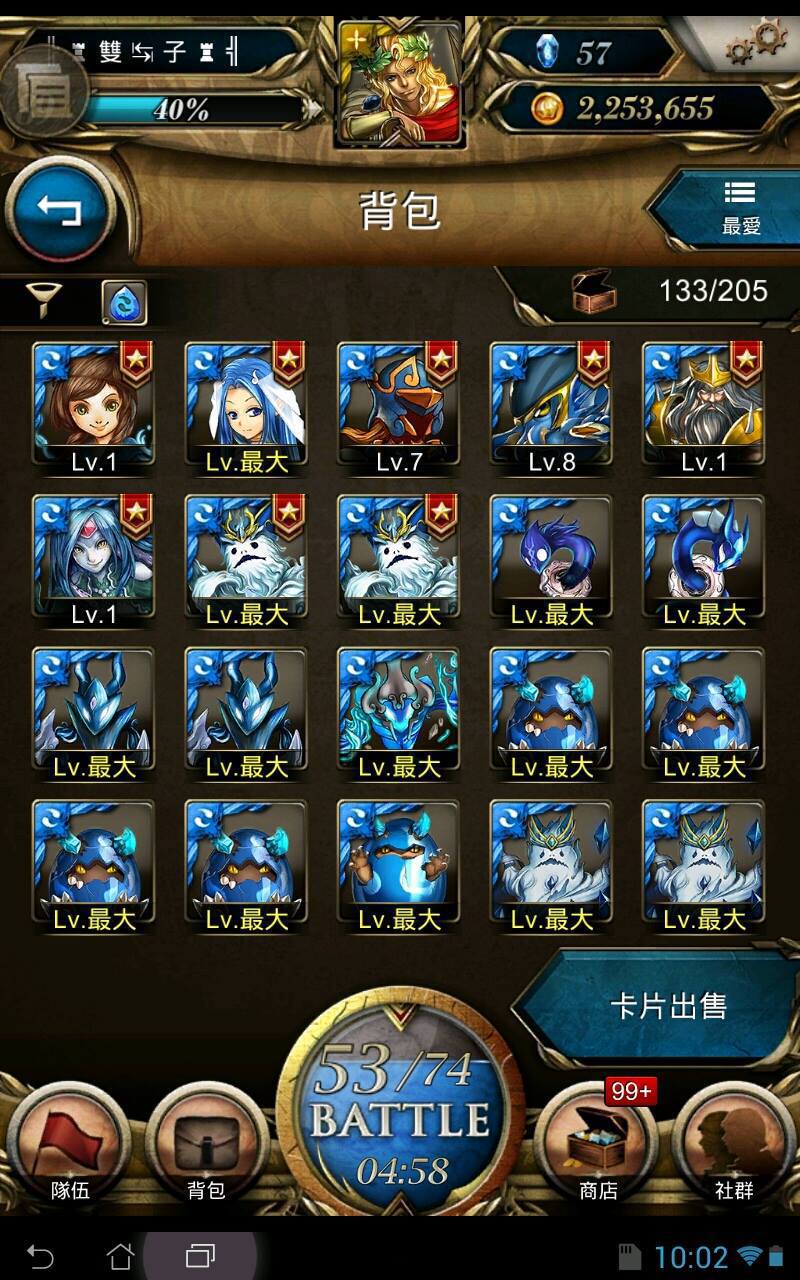The image size is (800, 1280).
Task: Open the 最愛 favorites list
Action: (x=730, y=208)
